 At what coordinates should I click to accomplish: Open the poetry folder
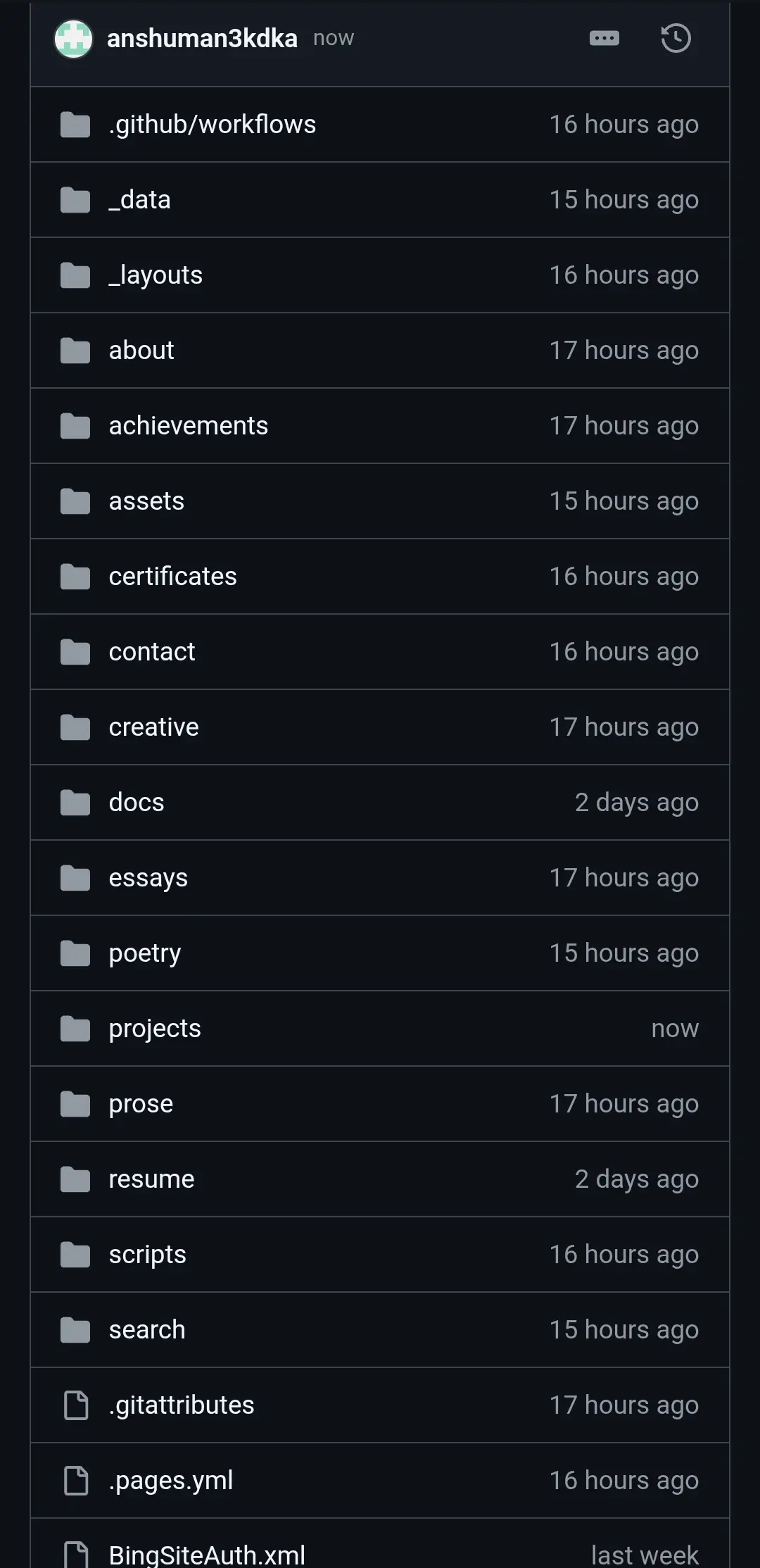(x=144, y=953)
